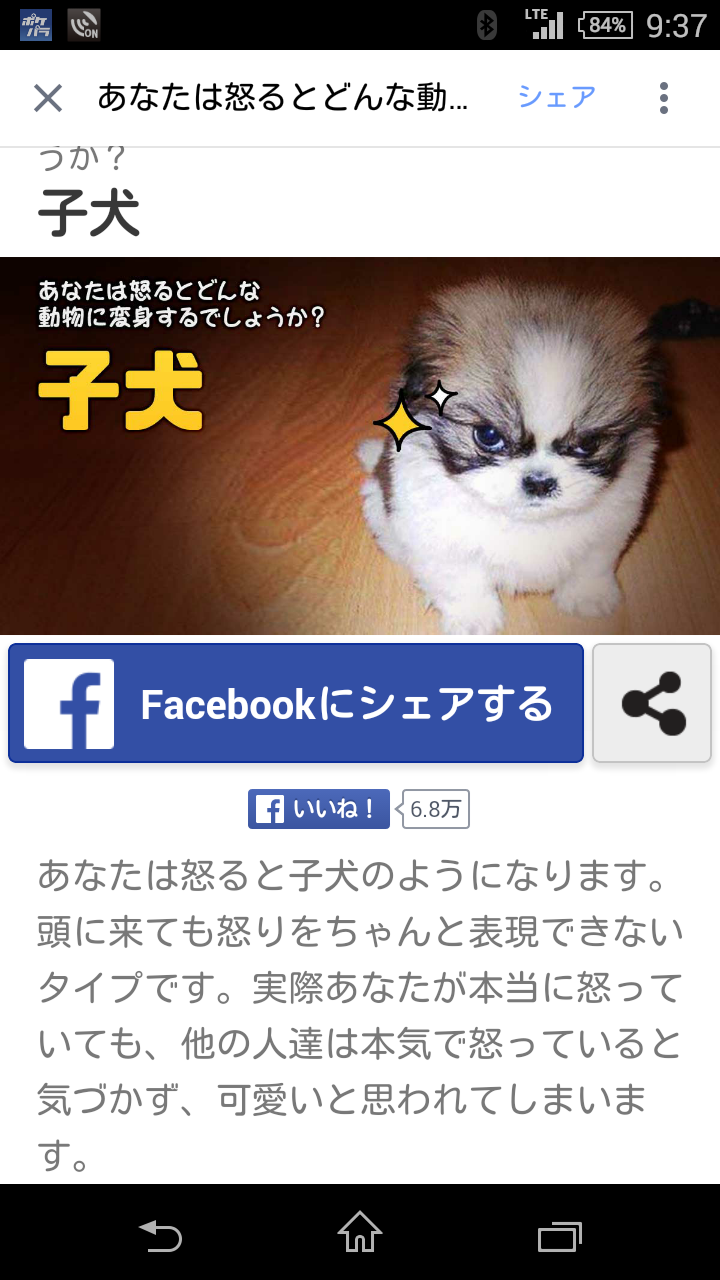
Task: Go back with the system back button
Action: pos(160,1236)
